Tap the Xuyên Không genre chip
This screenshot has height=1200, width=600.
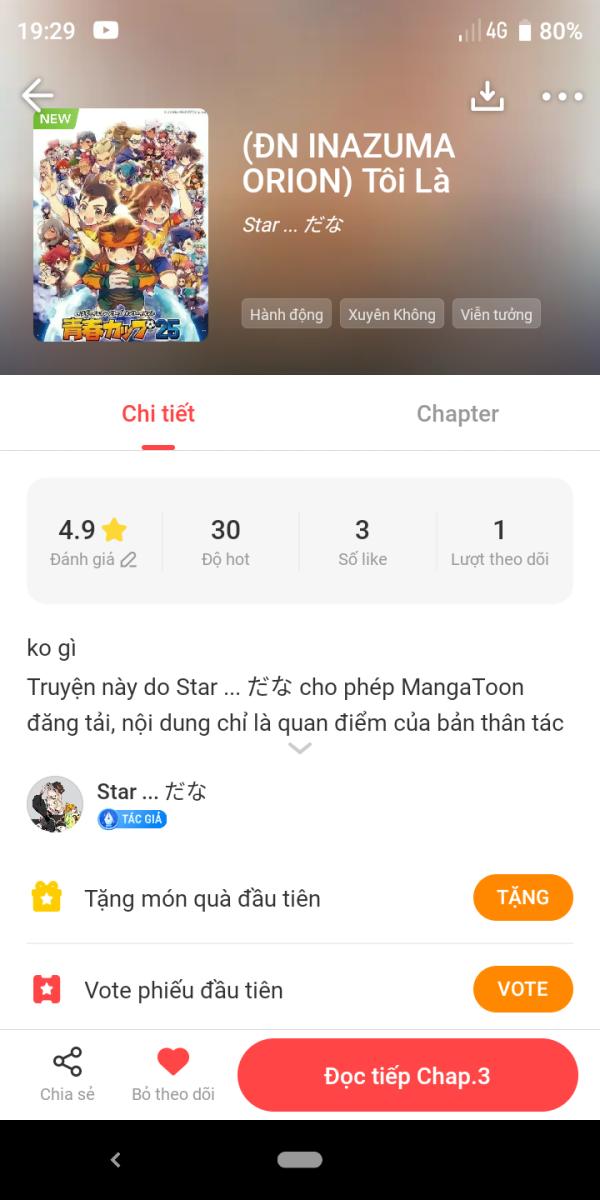point(392,314)
